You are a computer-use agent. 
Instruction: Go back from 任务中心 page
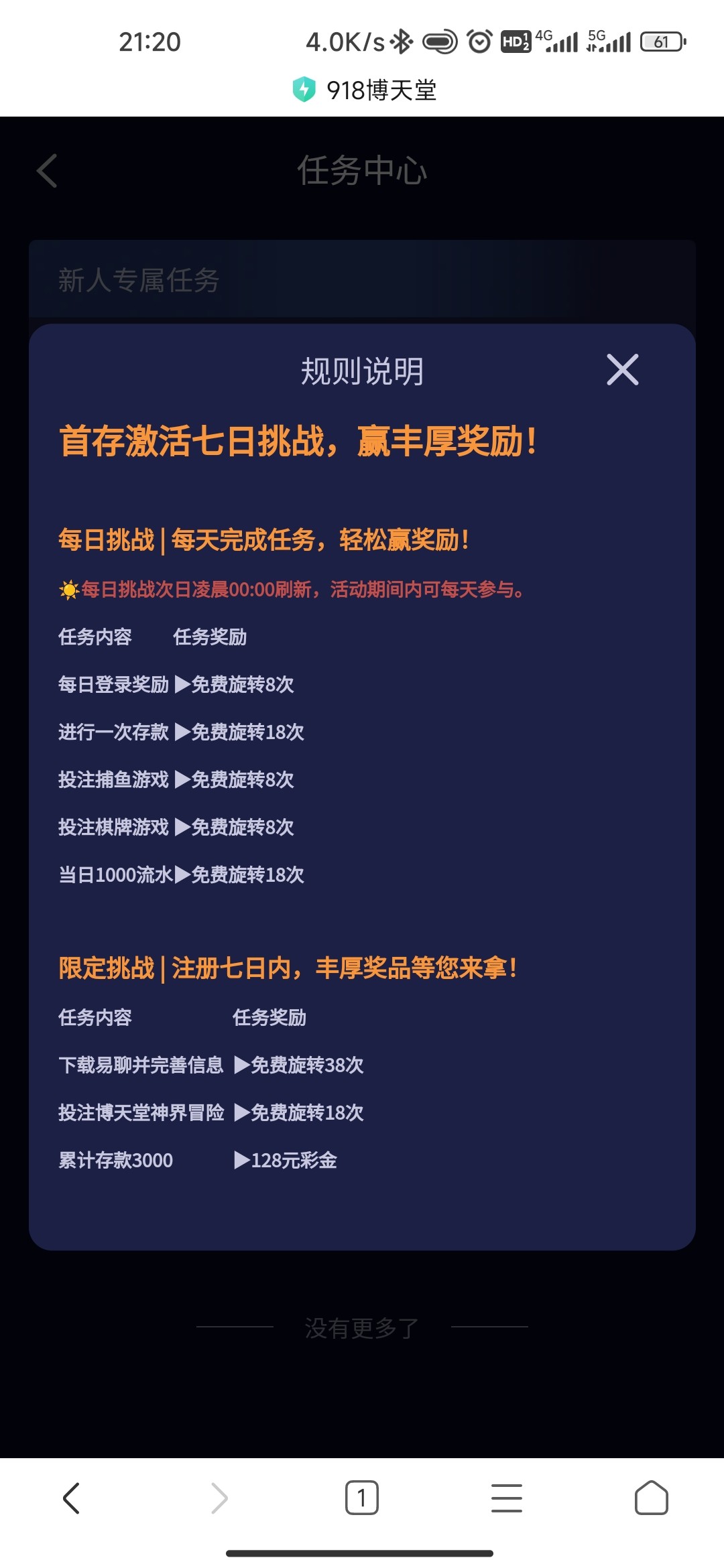pyautogui.click(x=47, y=170)
